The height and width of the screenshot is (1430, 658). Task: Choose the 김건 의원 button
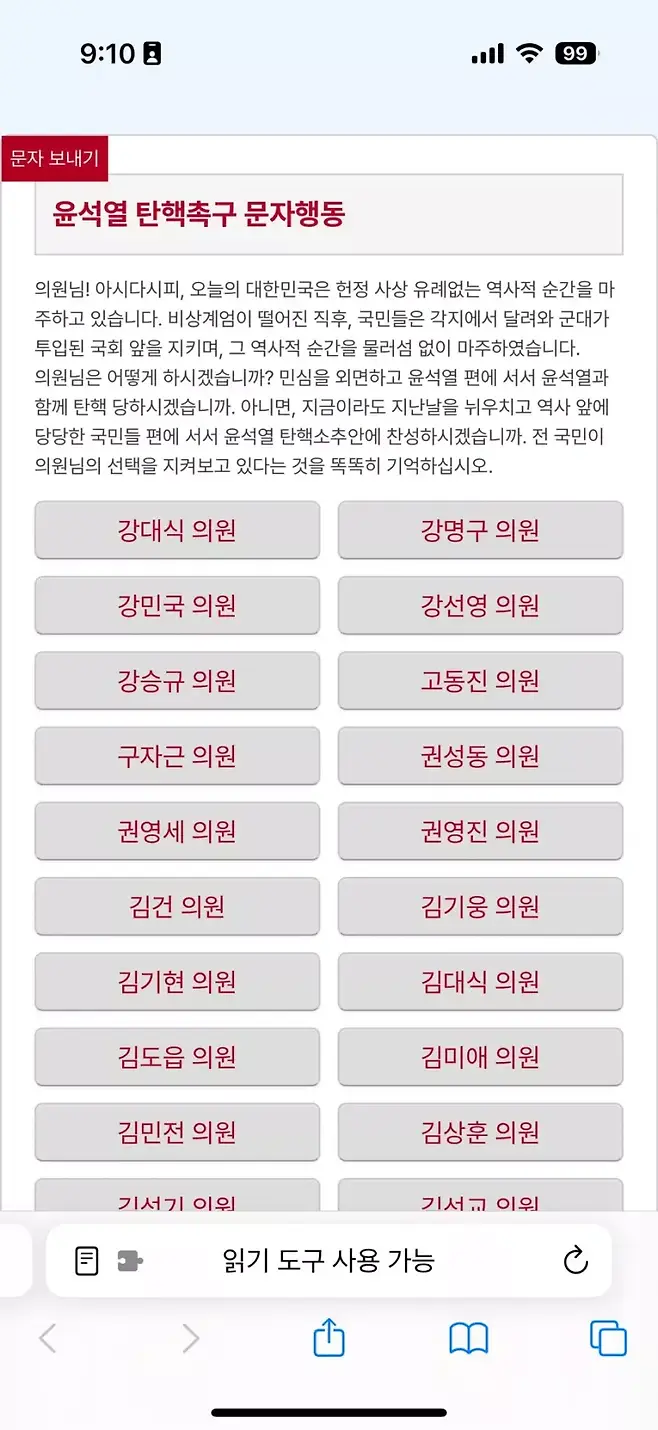pyautogui.click(x=177, y=906)
